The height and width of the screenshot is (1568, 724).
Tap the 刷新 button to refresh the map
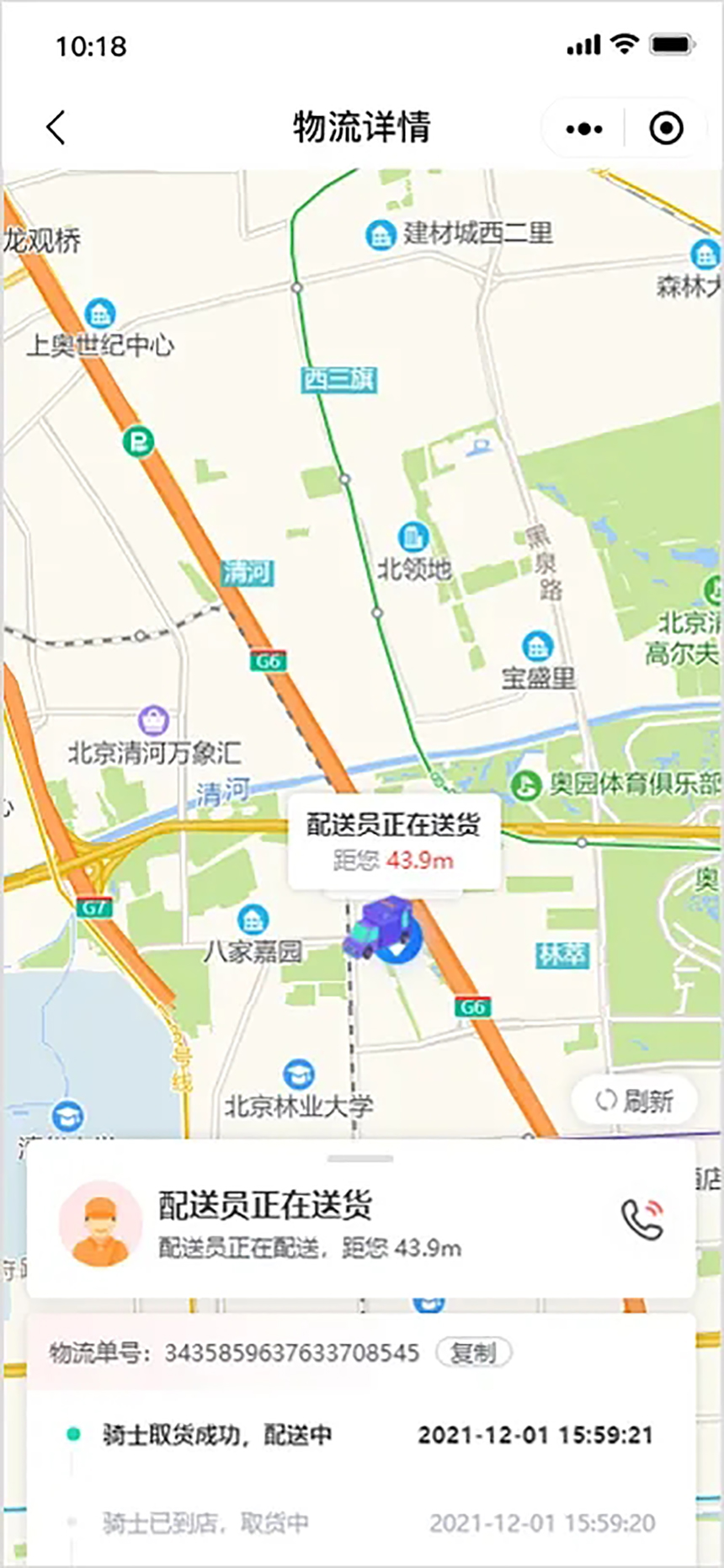click(635, 1100)
